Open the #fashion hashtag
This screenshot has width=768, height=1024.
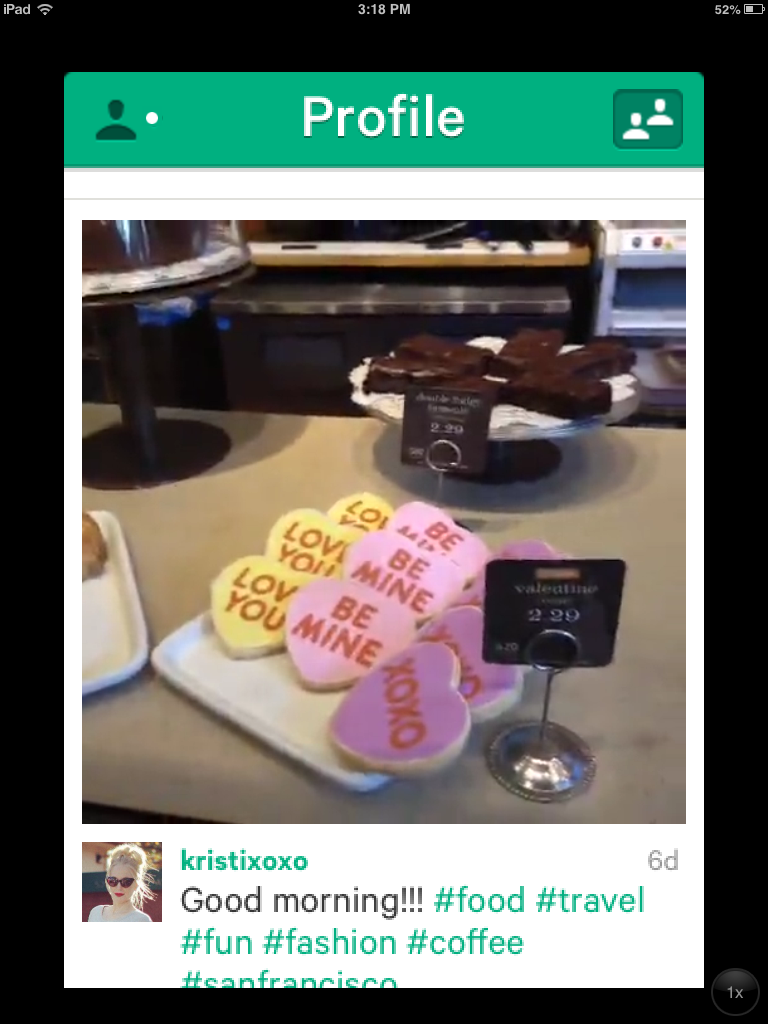pos(330,942)
